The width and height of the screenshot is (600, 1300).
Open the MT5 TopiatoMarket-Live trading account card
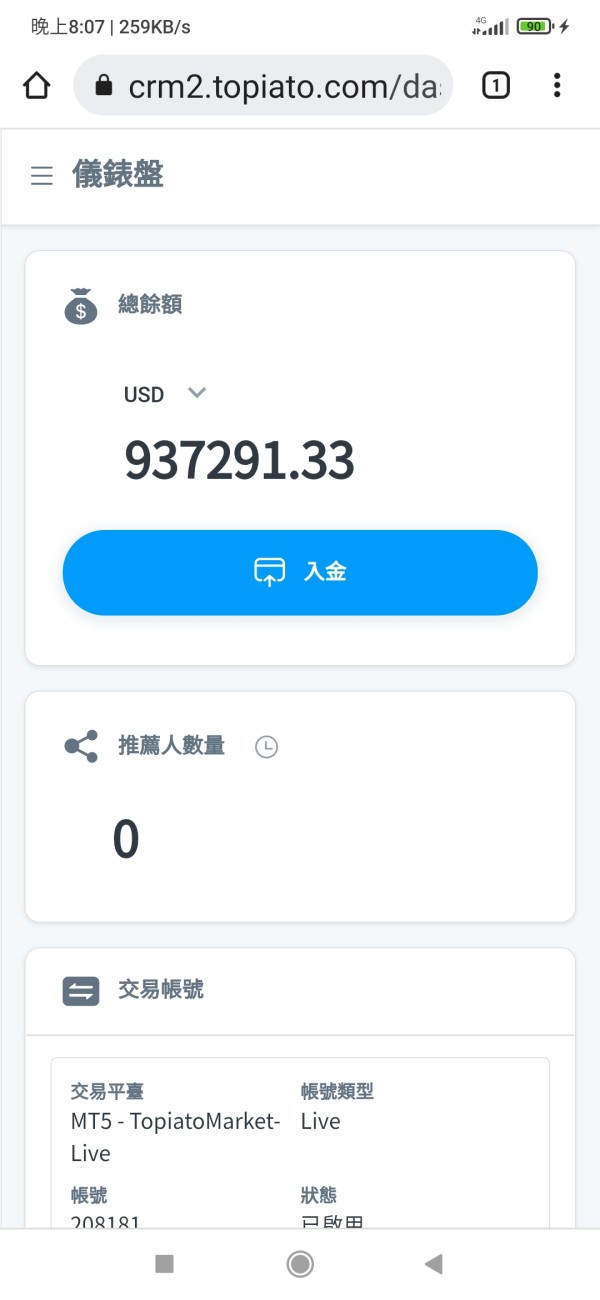(300, 1143)
